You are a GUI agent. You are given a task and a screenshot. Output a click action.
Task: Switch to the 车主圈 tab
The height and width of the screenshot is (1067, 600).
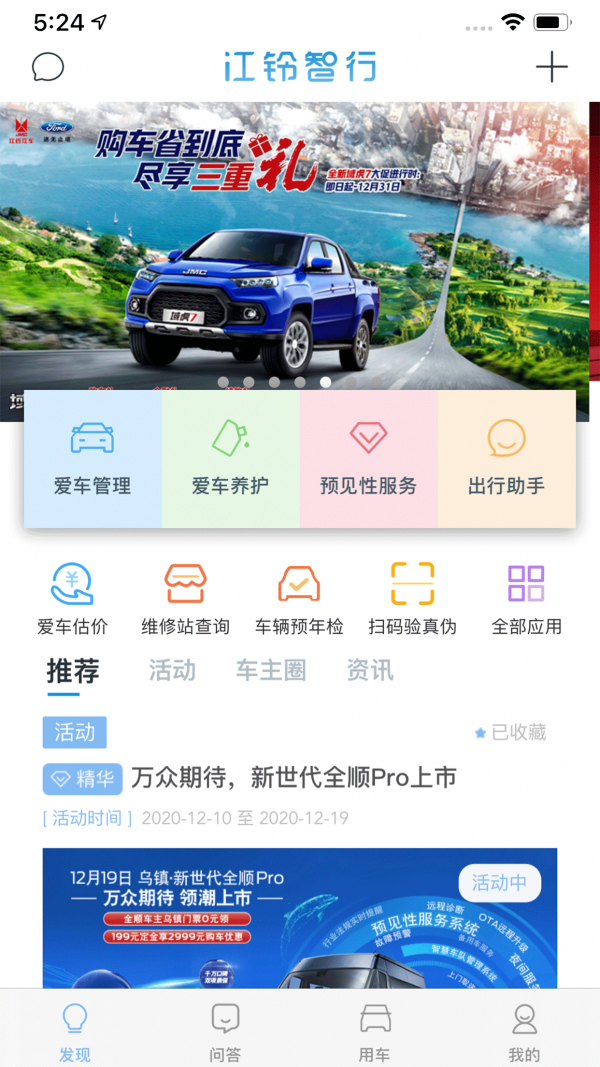(271, 670)
